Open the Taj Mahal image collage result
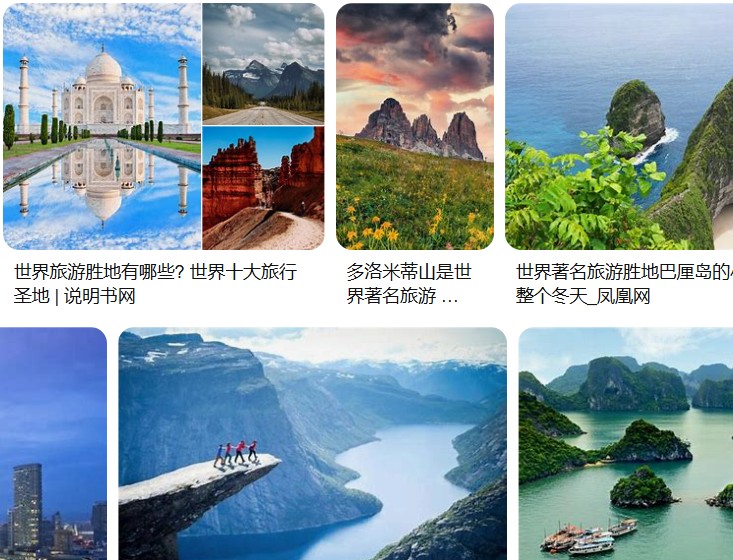Image resolution: width=733 pixels, height=560 pixels. click(102, 126)
